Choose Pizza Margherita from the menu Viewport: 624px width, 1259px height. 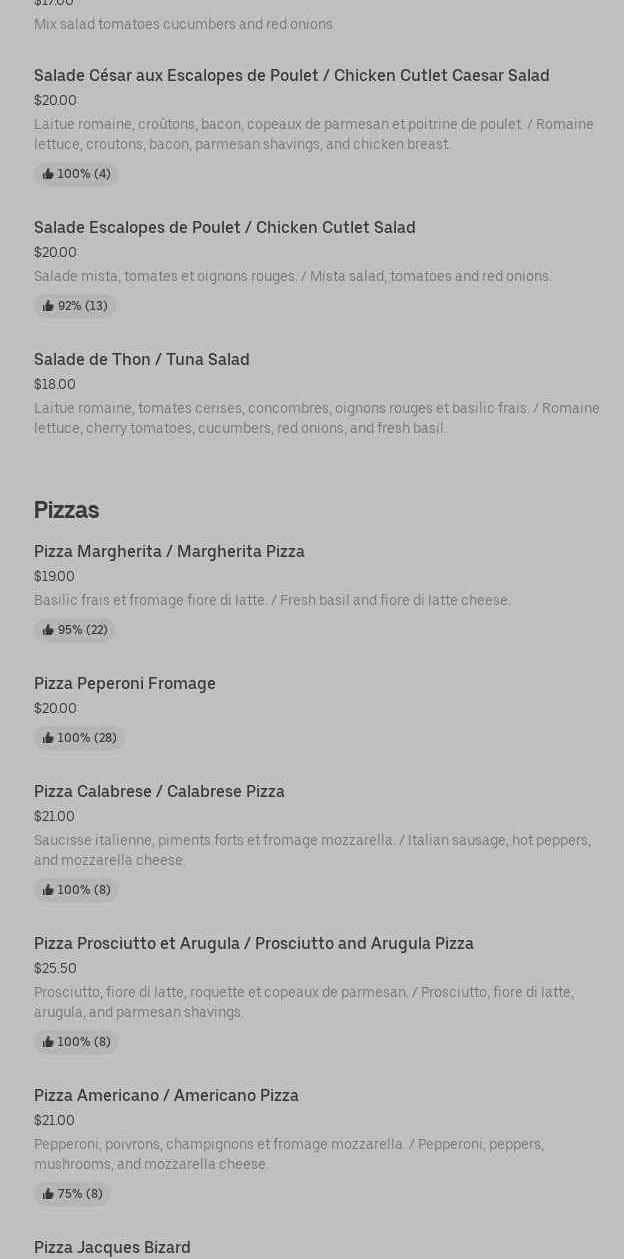(169, 552)
